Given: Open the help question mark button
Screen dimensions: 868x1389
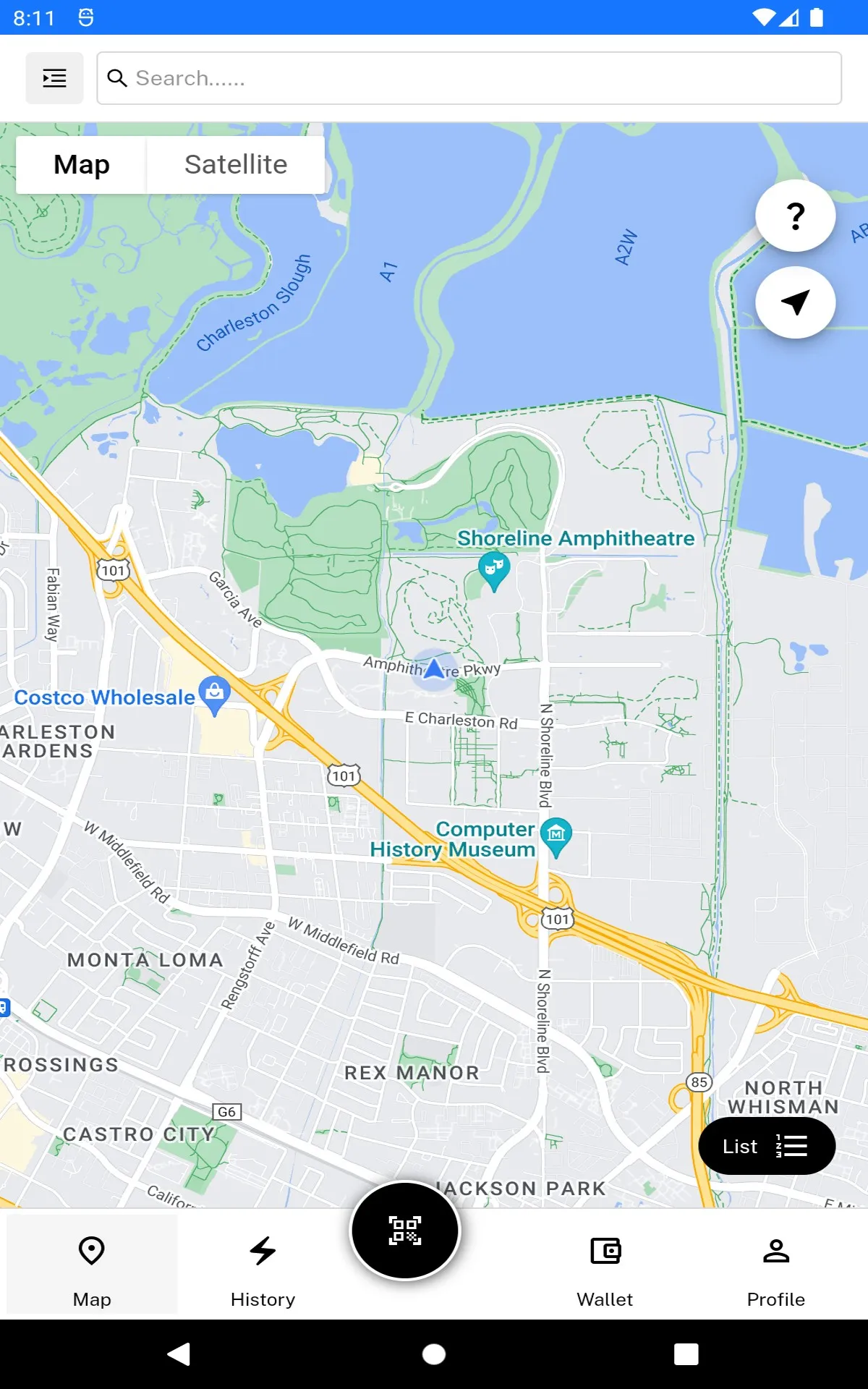Looking at the screenshot, I should point(795,216).
